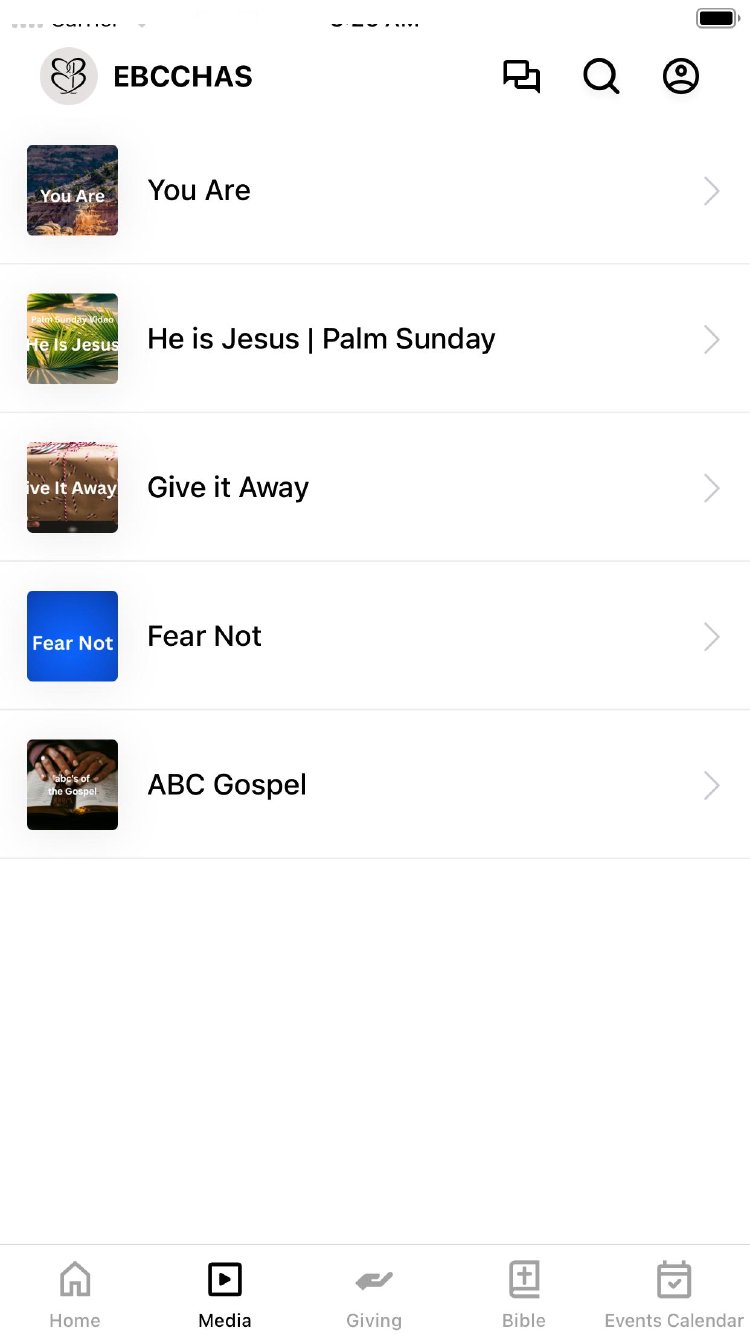Select the Media tab
Screen dimensions: 750x1334
click(225, 1294)
